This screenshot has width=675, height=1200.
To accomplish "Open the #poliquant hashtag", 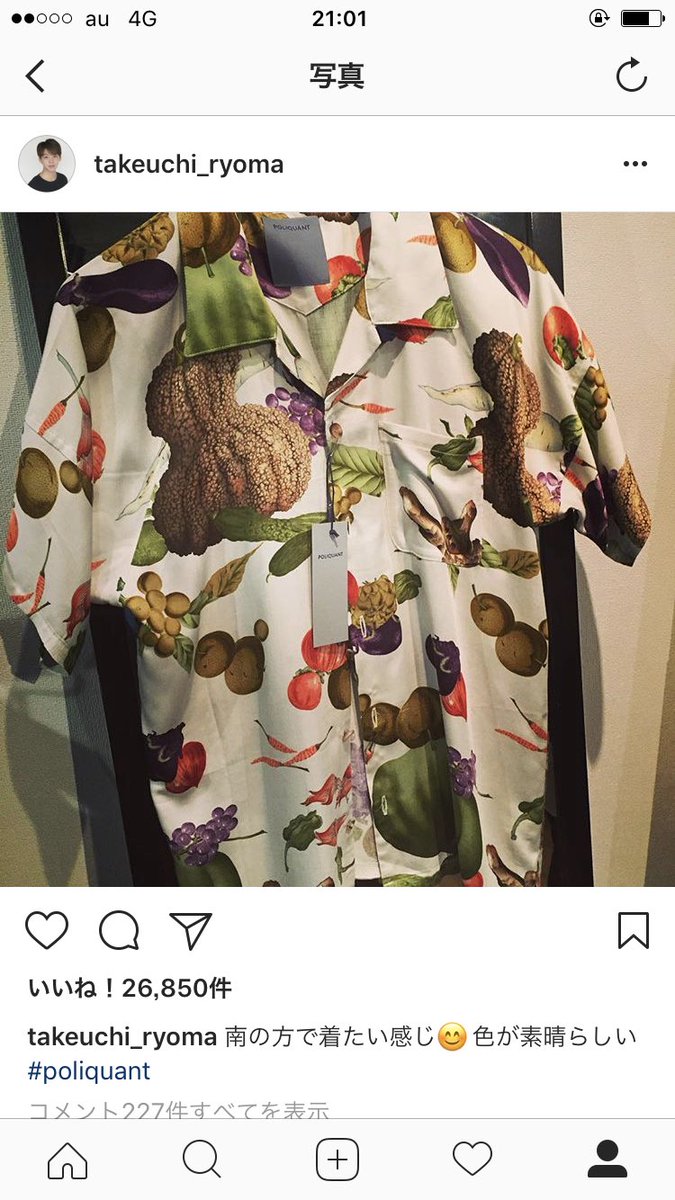I will 89,1071.
